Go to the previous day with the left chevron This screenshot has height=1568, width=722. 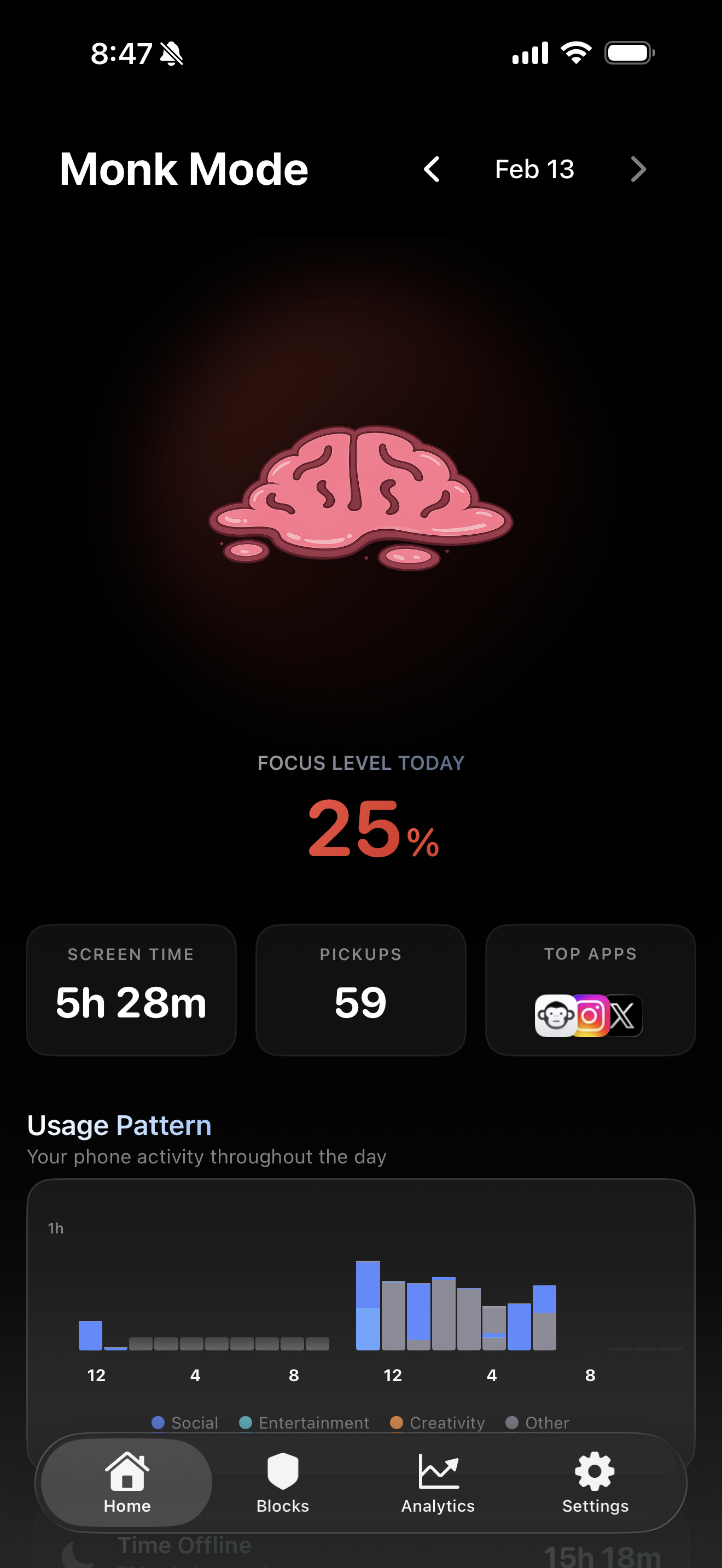point(432,169)
